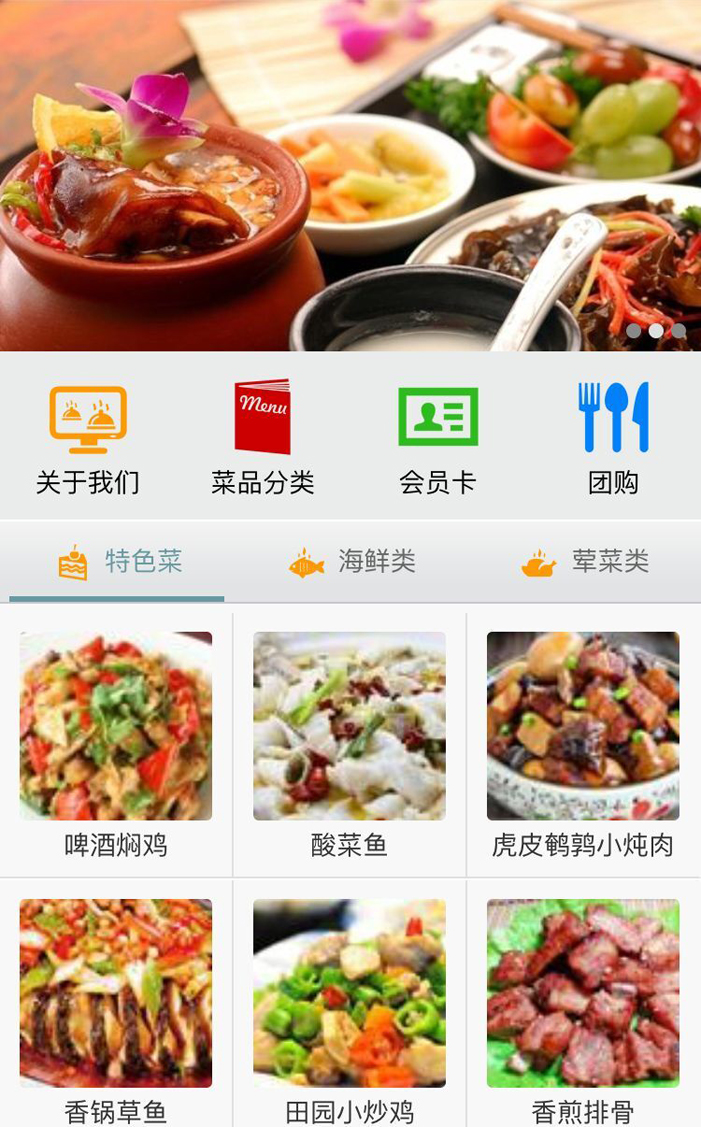Viewport: 701px width, 1127px height.
Task: Switch to the 特色菜 tab
Action: pos(118,562)
